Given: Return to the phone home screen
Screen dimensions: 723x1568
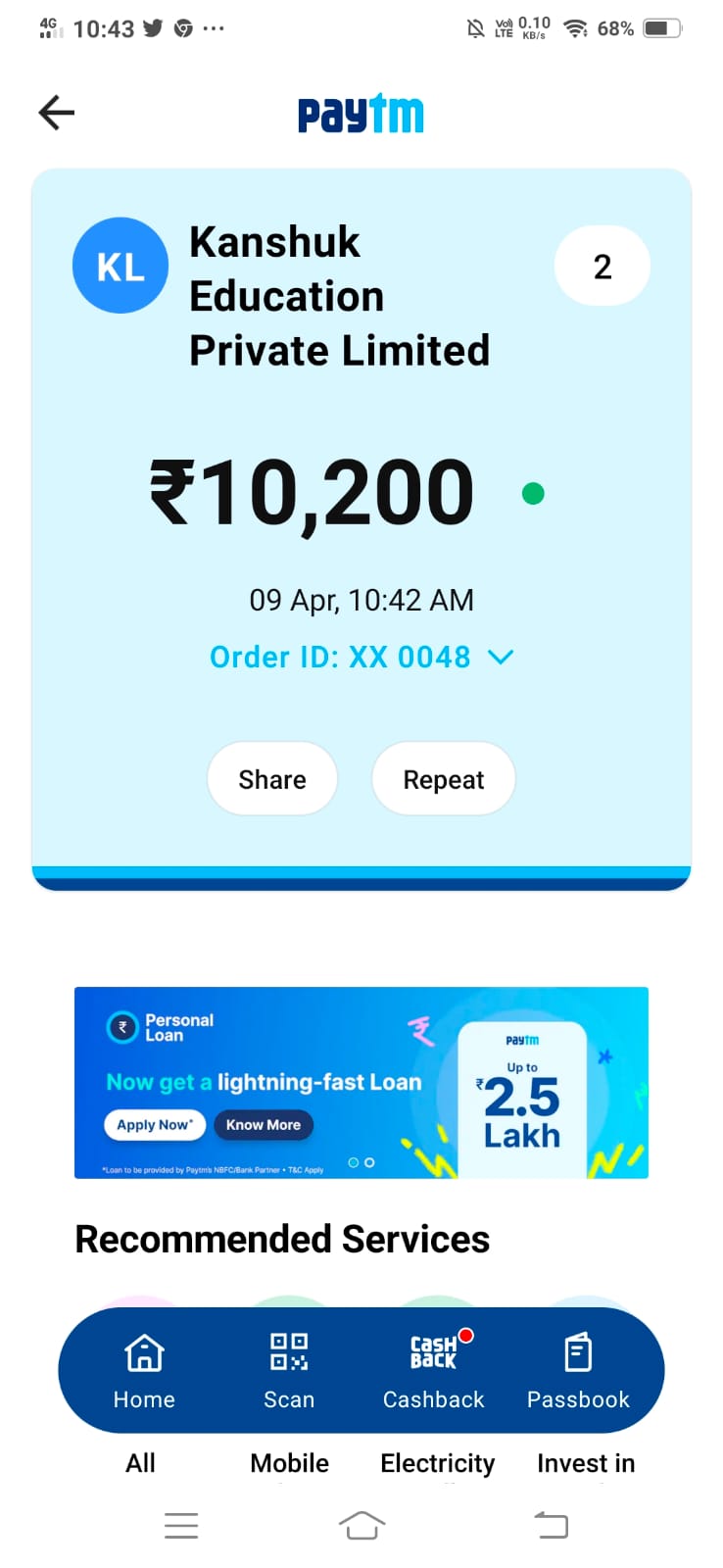Looking at the screenshot, I should pyautogui.click(x=361, y=1525).
